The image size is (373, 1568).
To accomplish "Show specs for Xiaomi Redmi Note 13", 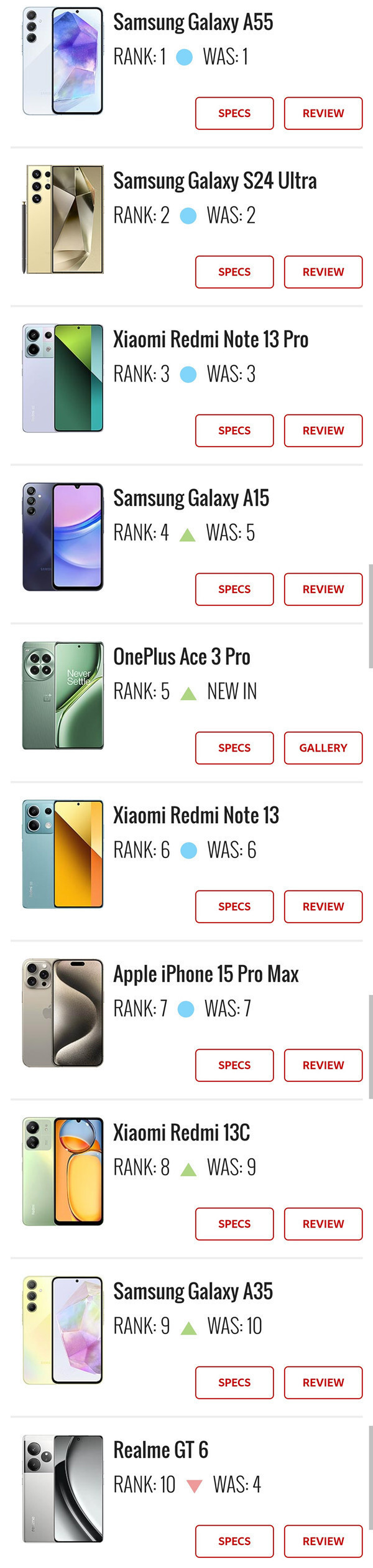I will tap(234, 907).
